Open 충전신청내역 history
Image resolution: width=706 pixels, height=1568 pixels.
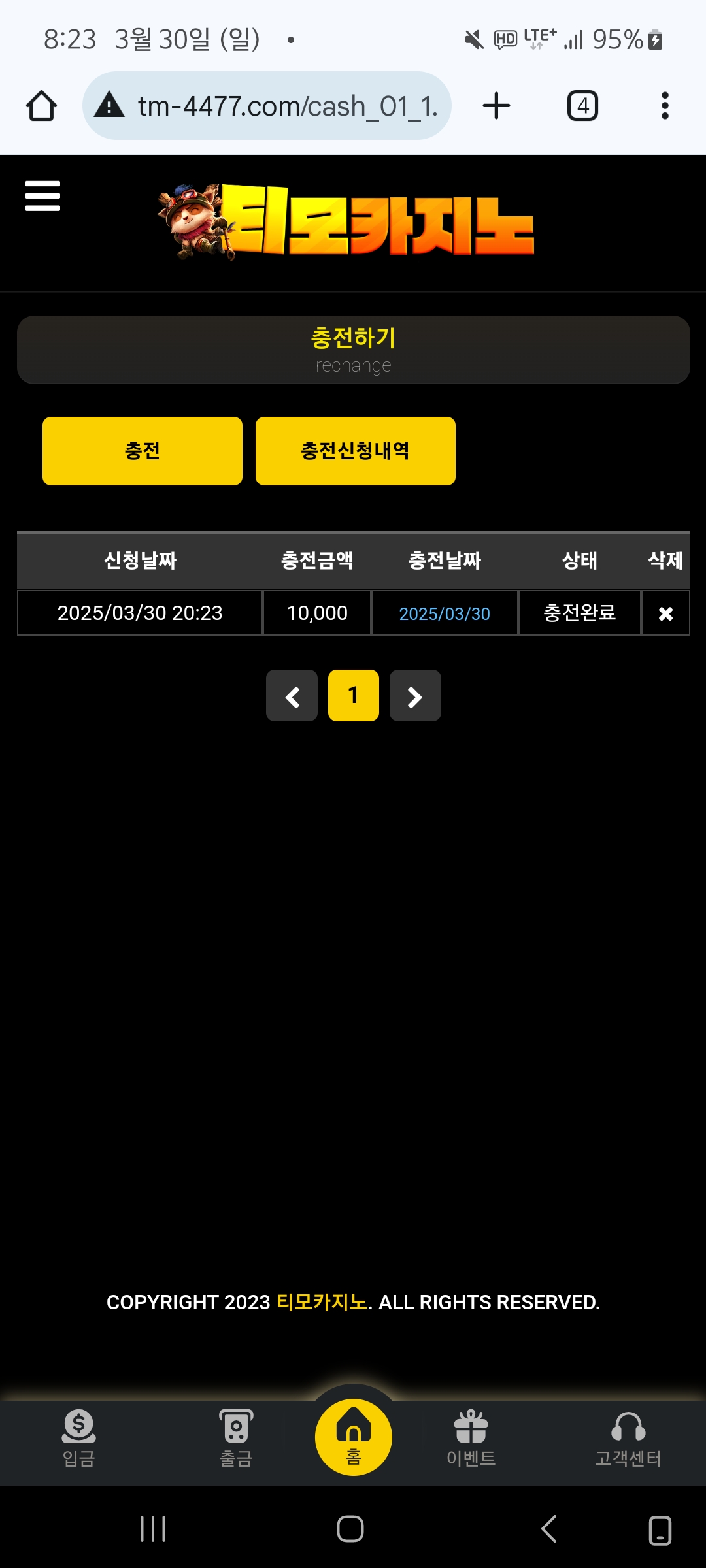coord(355,451)
